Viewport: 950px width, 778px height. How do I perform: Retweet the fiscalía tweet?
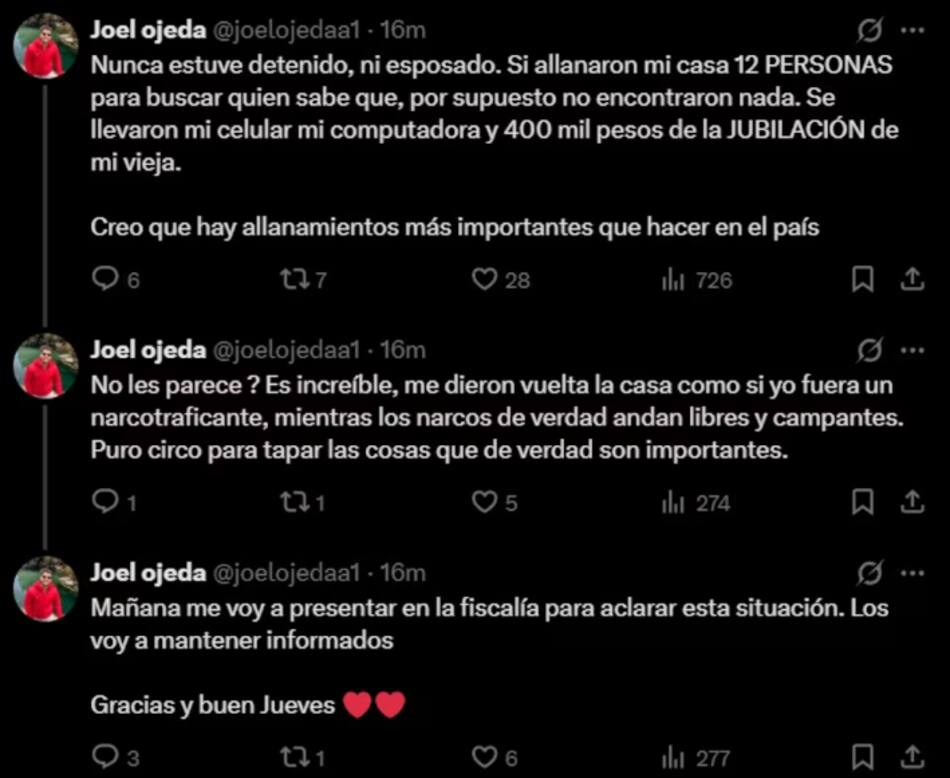pos(293,757)
